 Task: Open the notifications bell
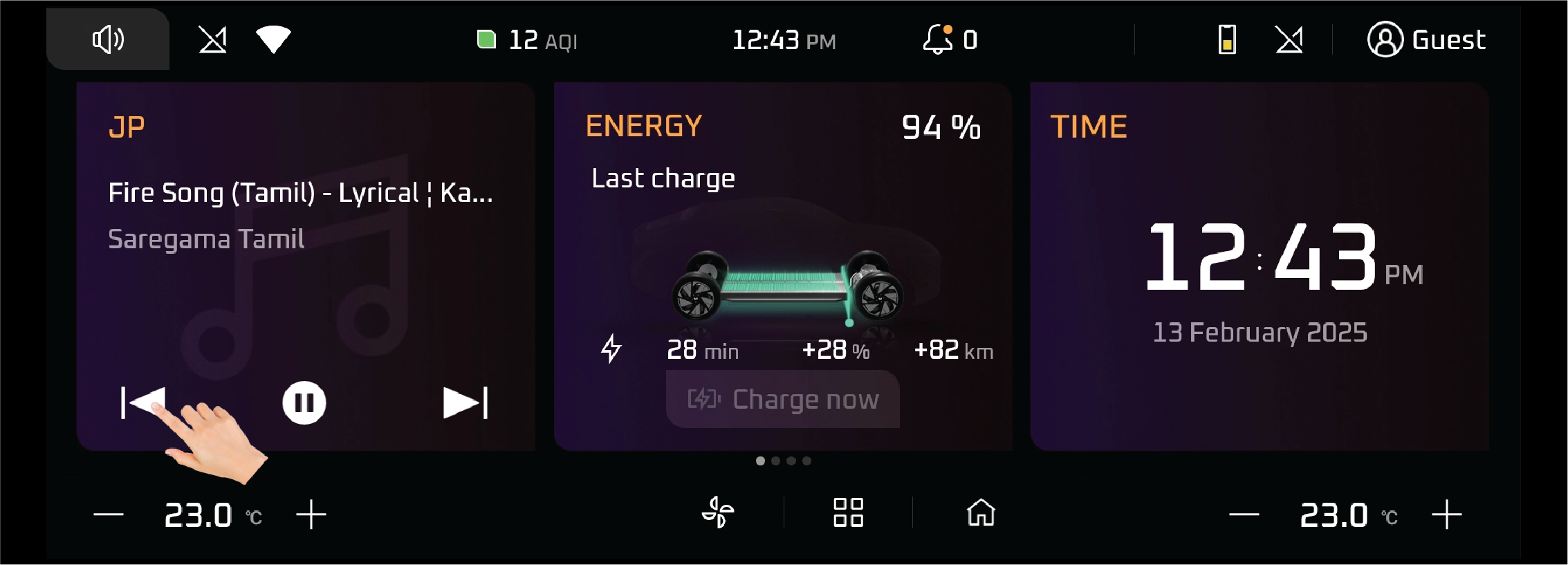pyautogui.click(x=939, y=39)
